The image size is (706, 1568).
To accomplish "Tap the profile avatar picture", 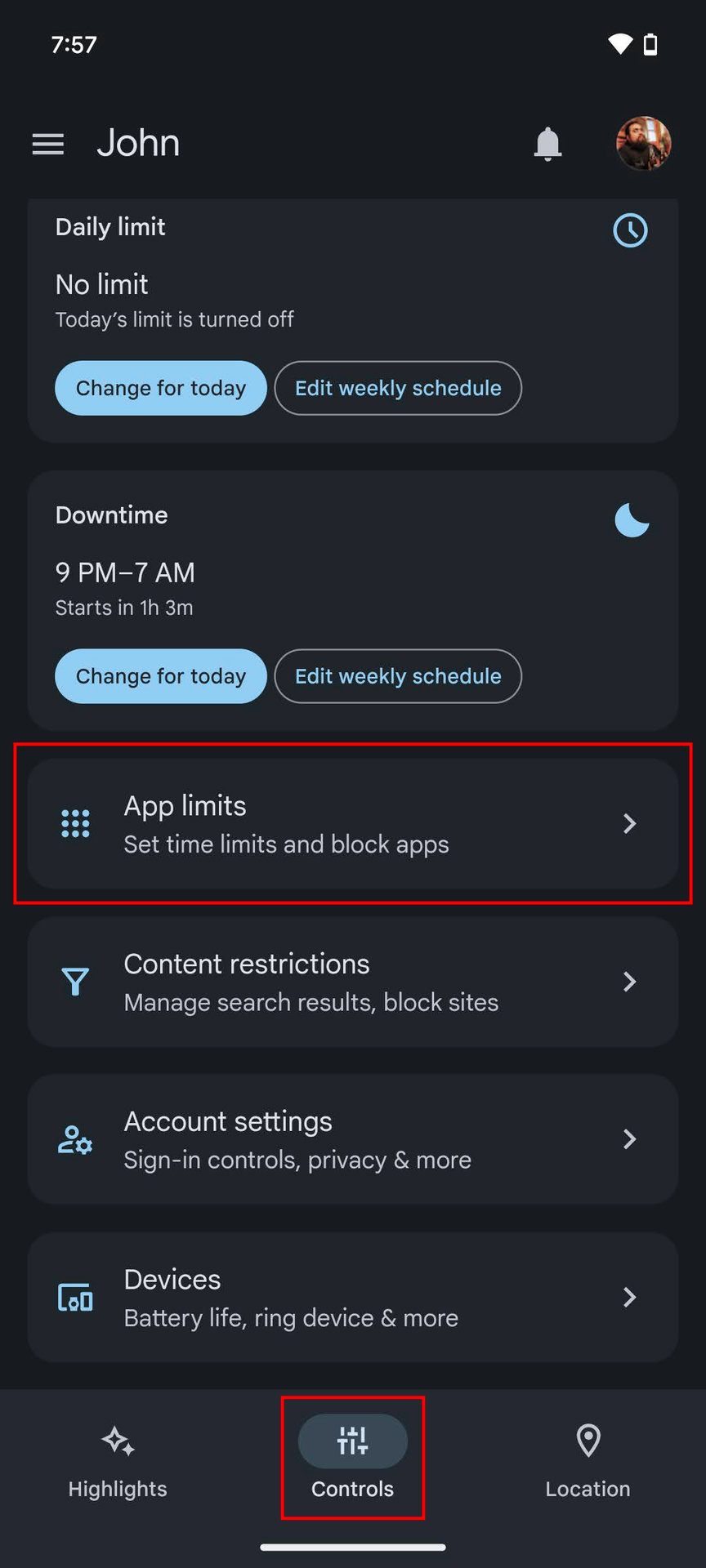I will tap(643, 144).
